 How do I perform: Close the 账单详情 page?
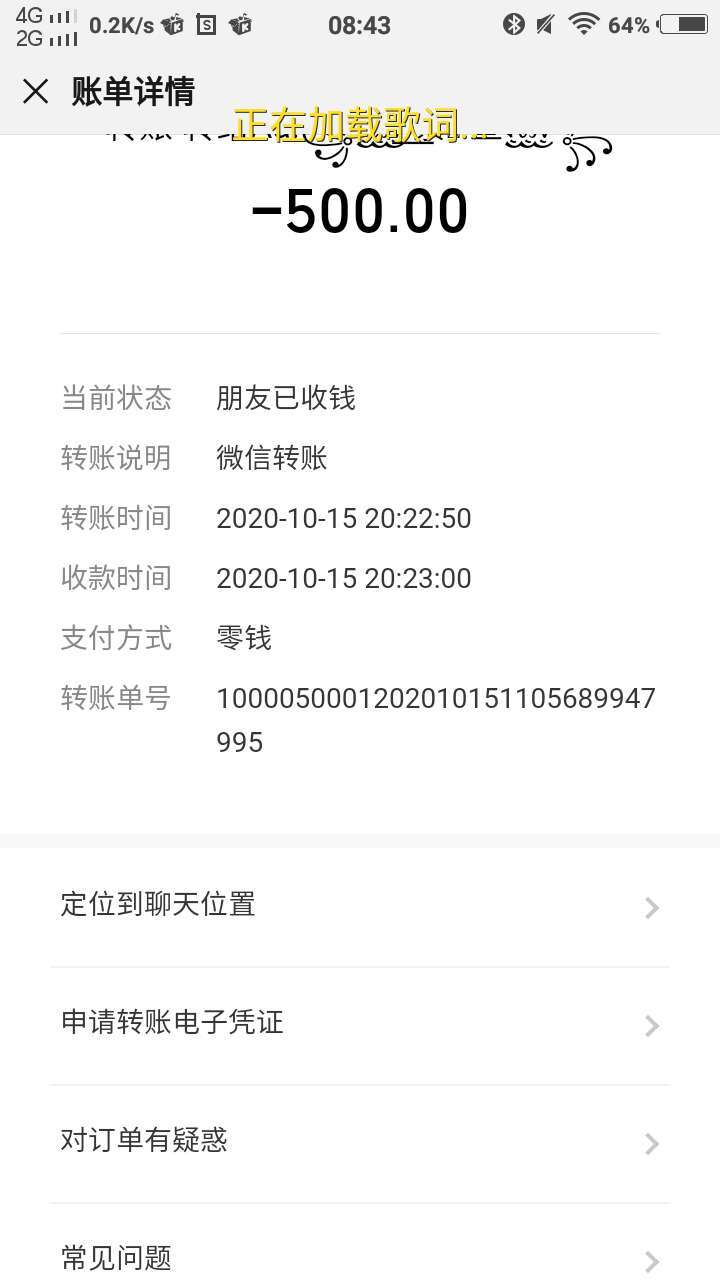tap(36, 92)
